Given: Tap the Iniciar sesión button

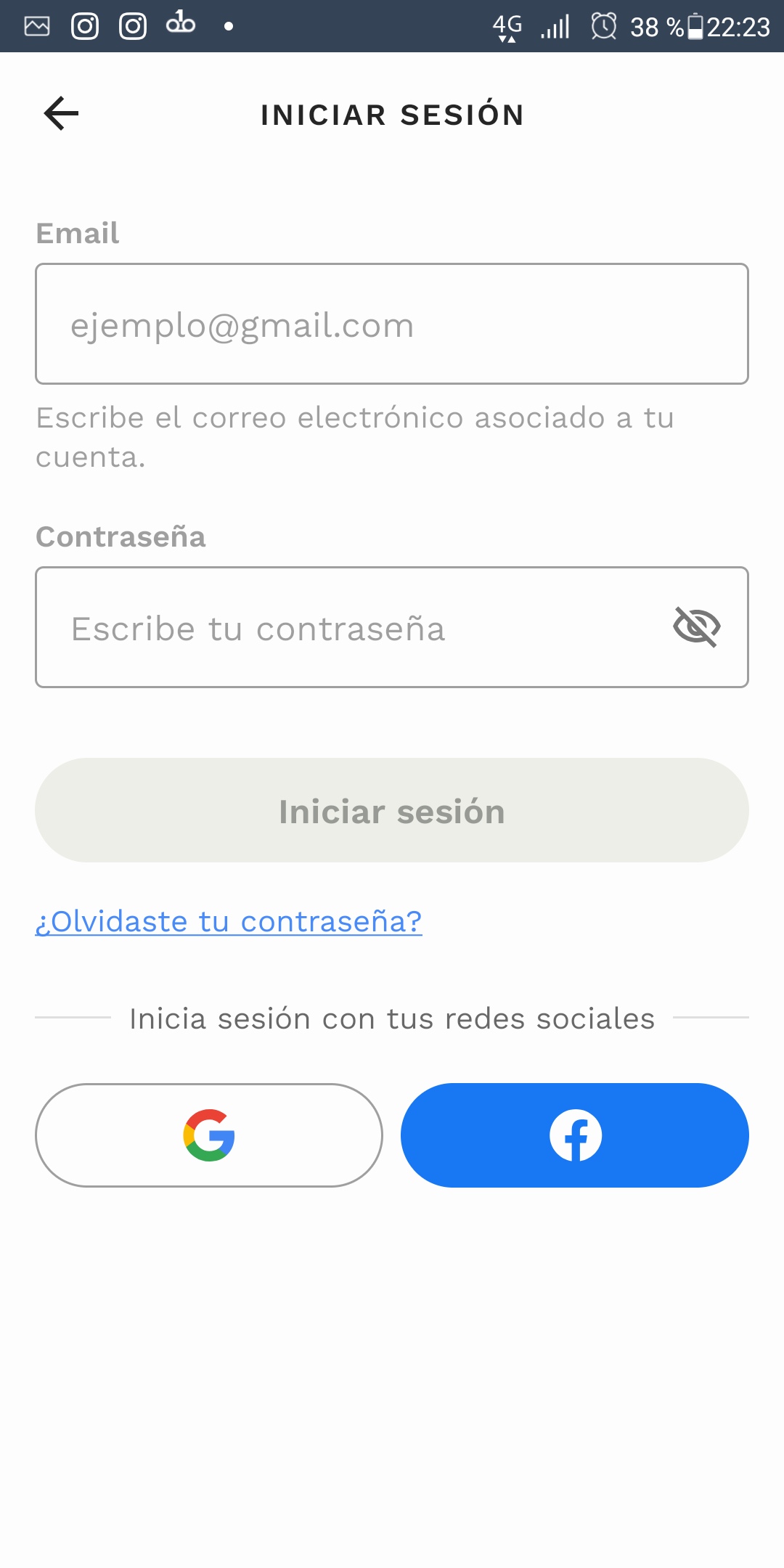Looking at the screenshot, I should 392,810.
